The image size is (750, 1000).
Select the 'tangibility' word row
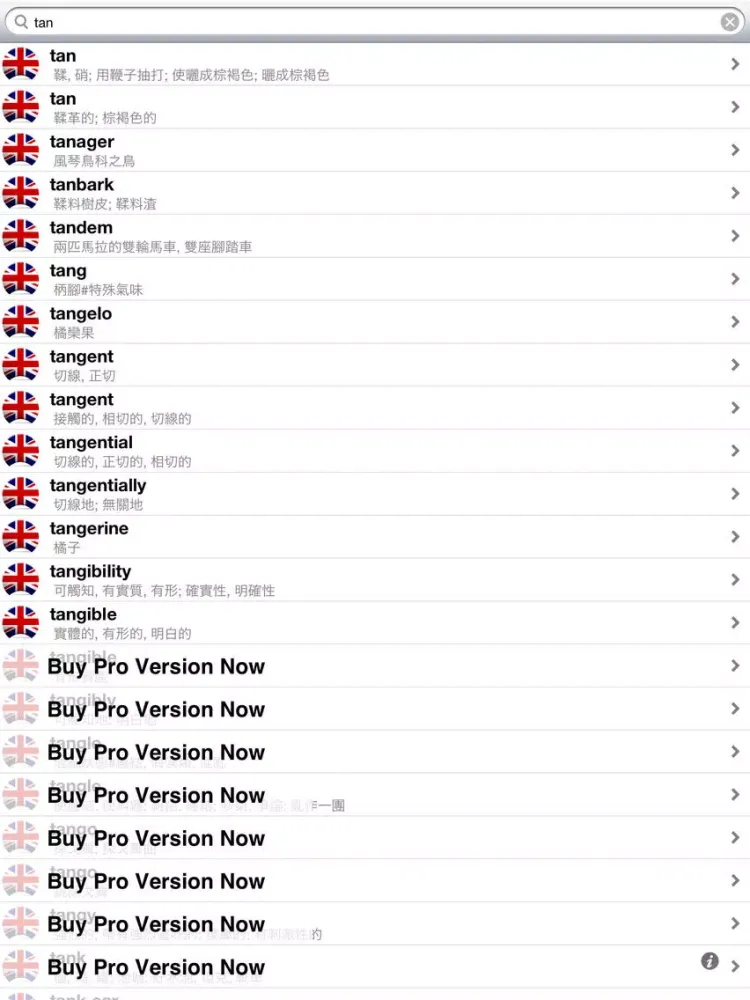point(375,580)
